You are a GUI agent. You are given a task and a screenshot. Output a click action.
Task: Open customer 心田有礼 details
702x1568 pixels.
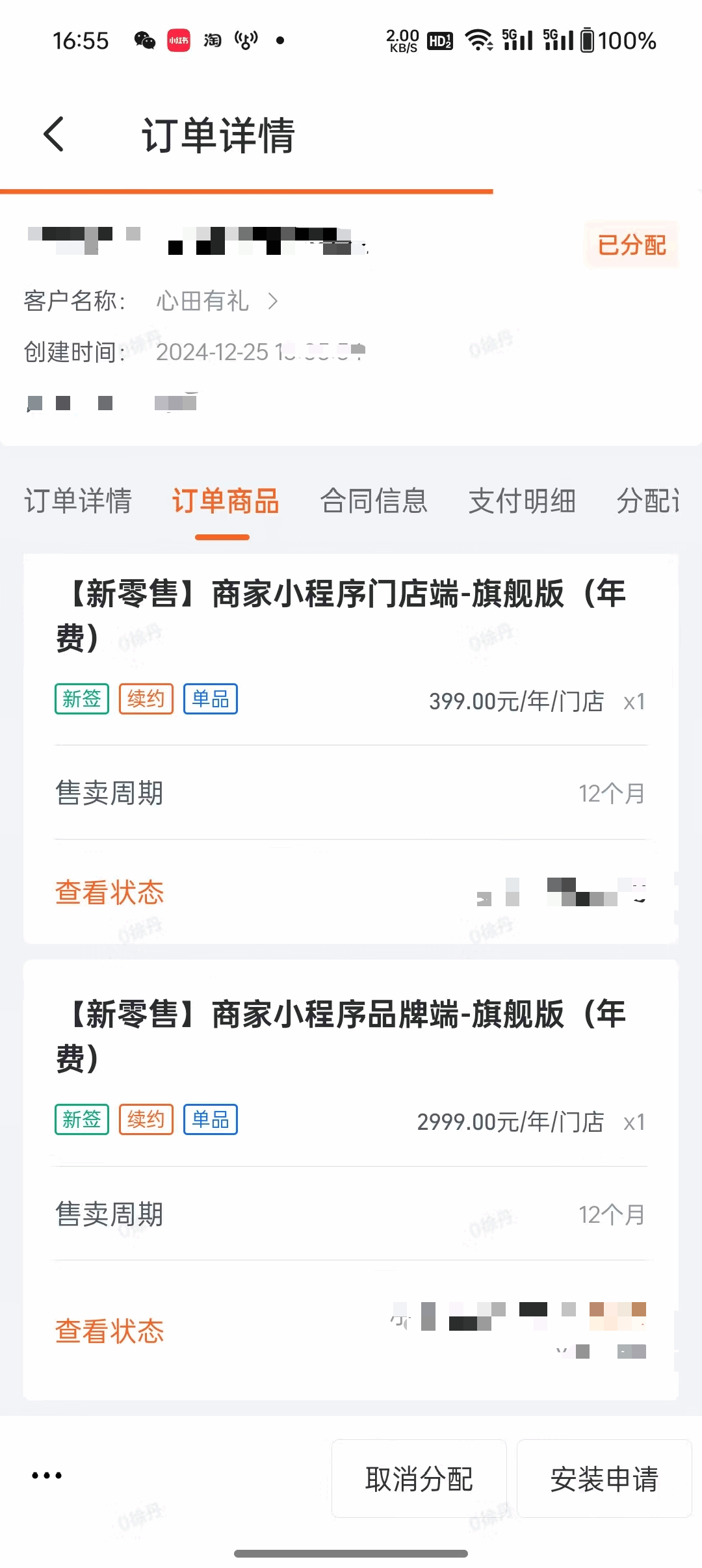[217, 301]
